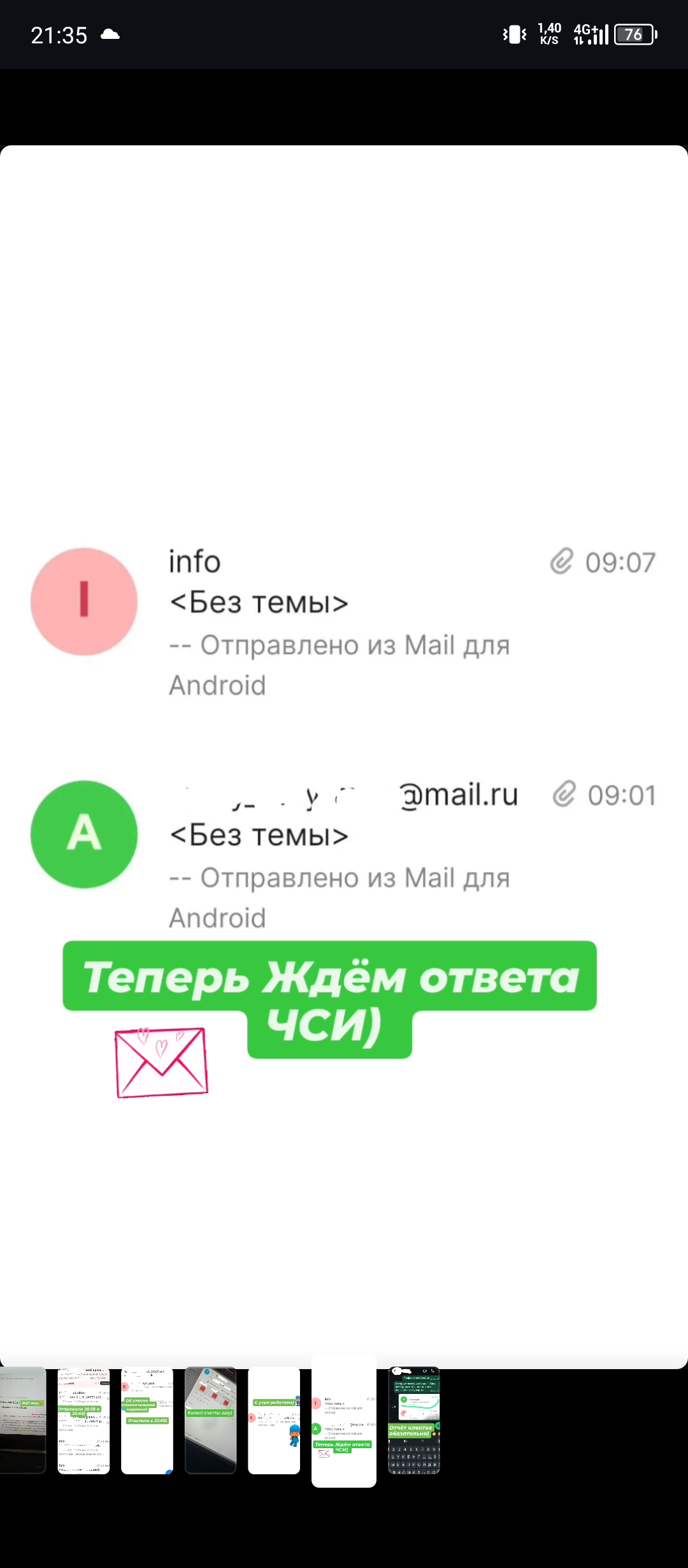
Task: Open the 'Ответили в 22:00' thumbnail
Action: pyautogui.click(x=147, y=1420)
